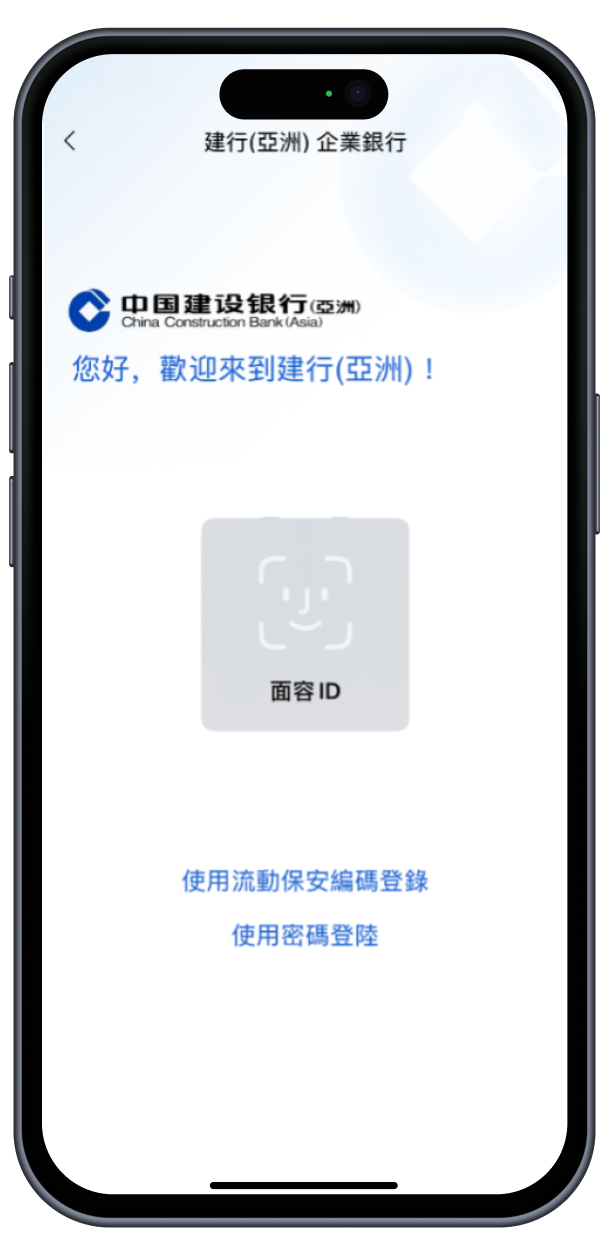Screen dimensions: 609x1256
Task: Select 使用密碼登陸 to log in with a password
Action: pos(305,936)
